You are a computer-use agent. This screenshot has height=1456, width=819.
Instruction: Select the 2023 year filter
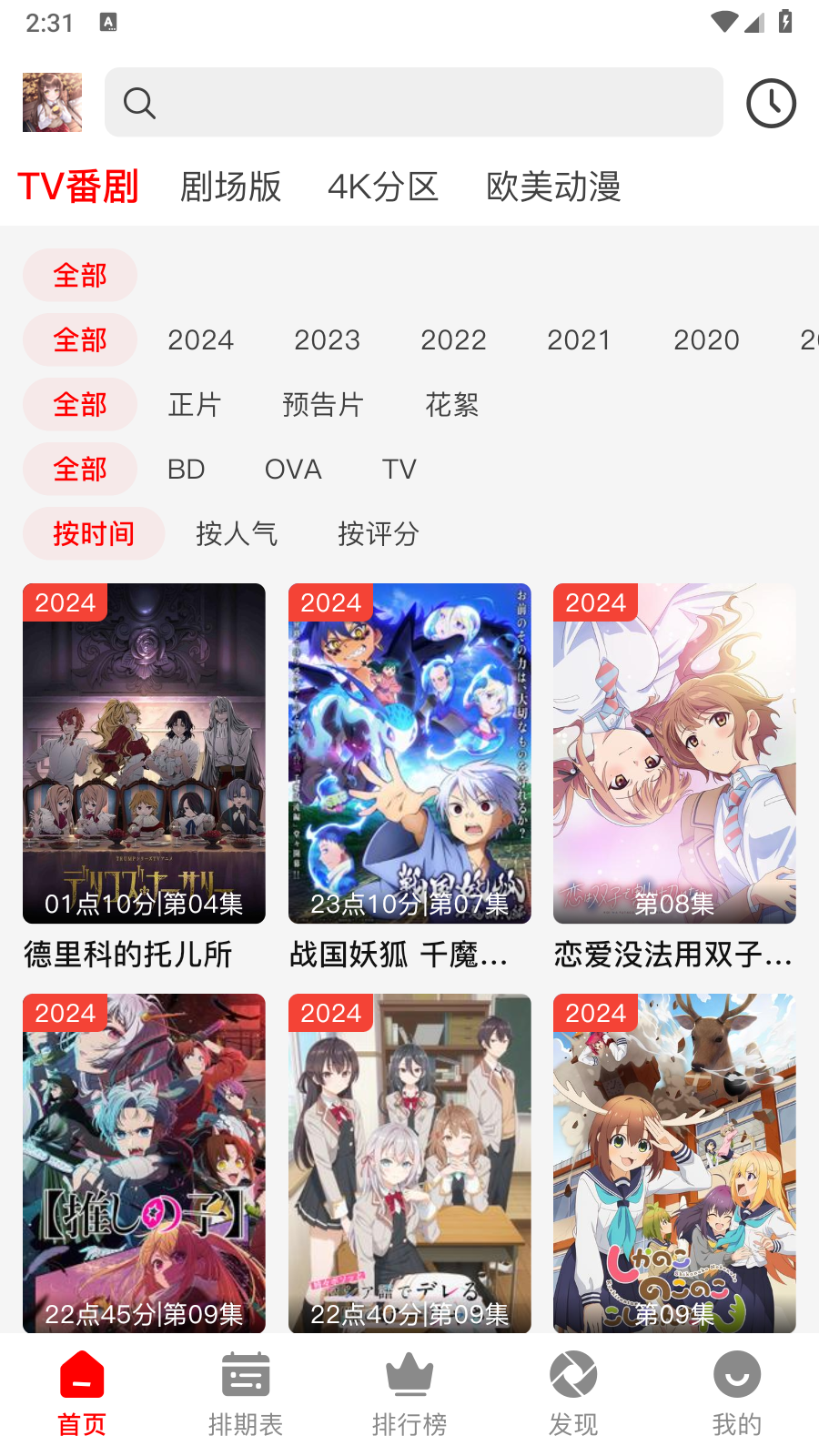point(327,339)
